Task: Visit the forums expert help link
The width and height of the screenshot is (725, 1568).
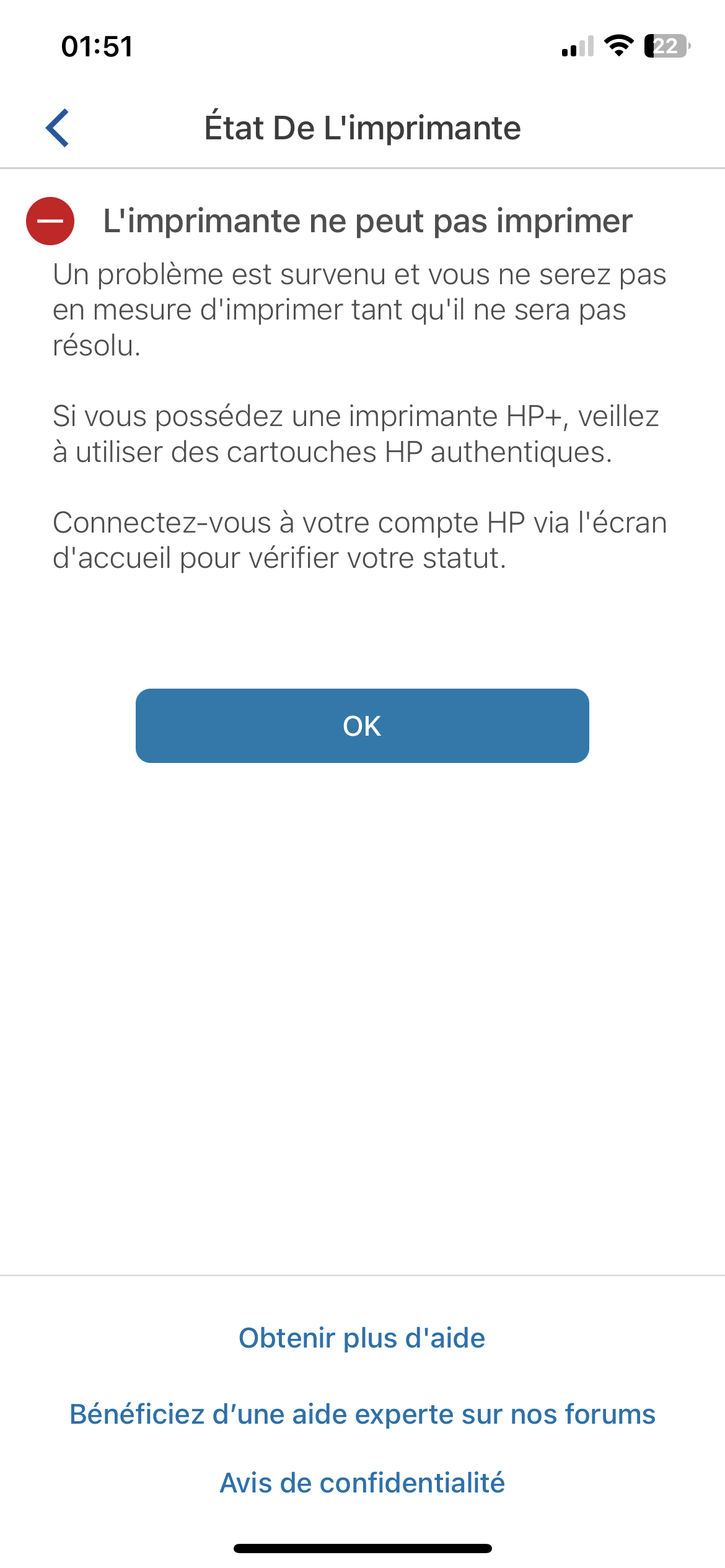Action: coord(362,1414)
